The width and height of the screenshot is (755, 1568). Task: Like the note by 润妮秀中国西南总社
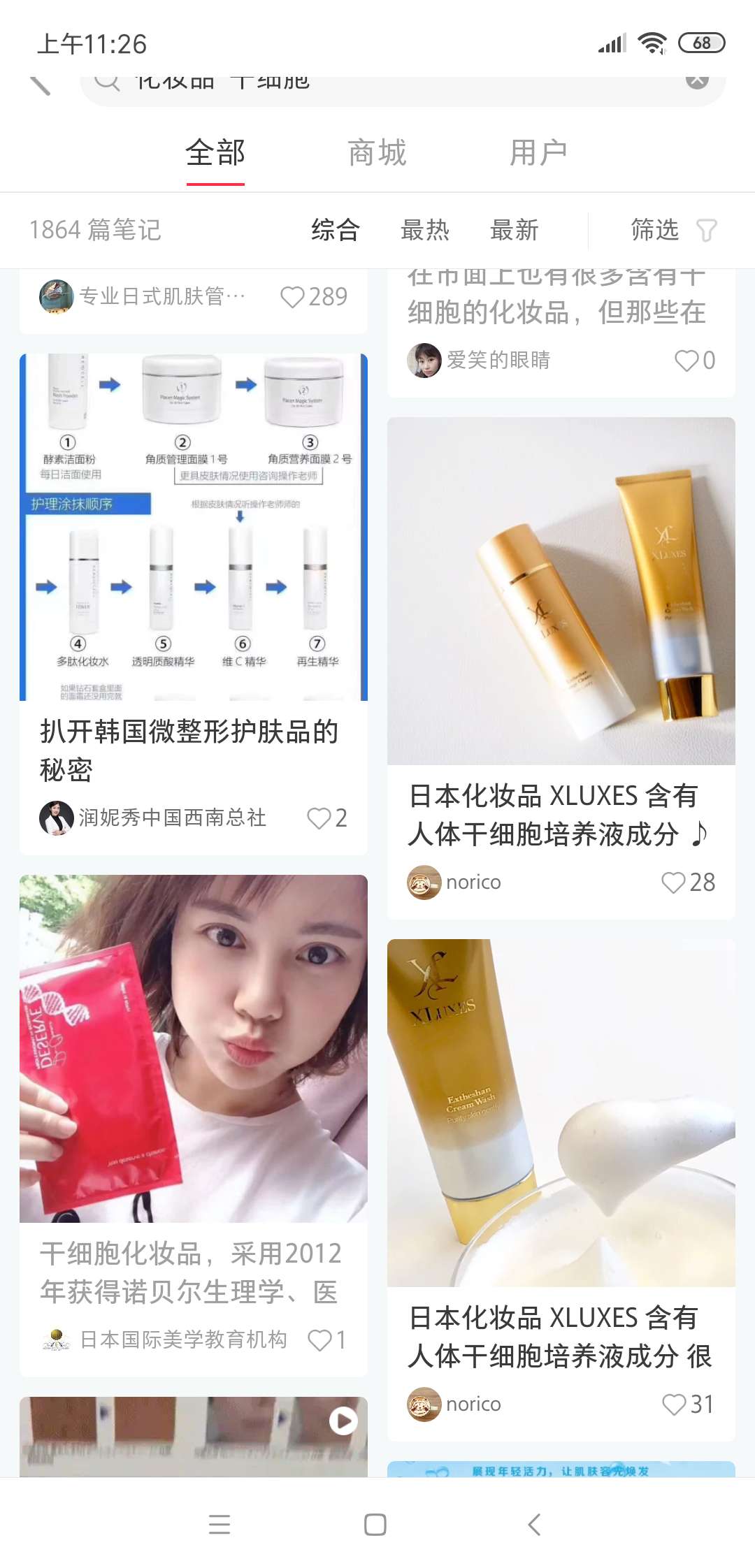coord(320,818)
